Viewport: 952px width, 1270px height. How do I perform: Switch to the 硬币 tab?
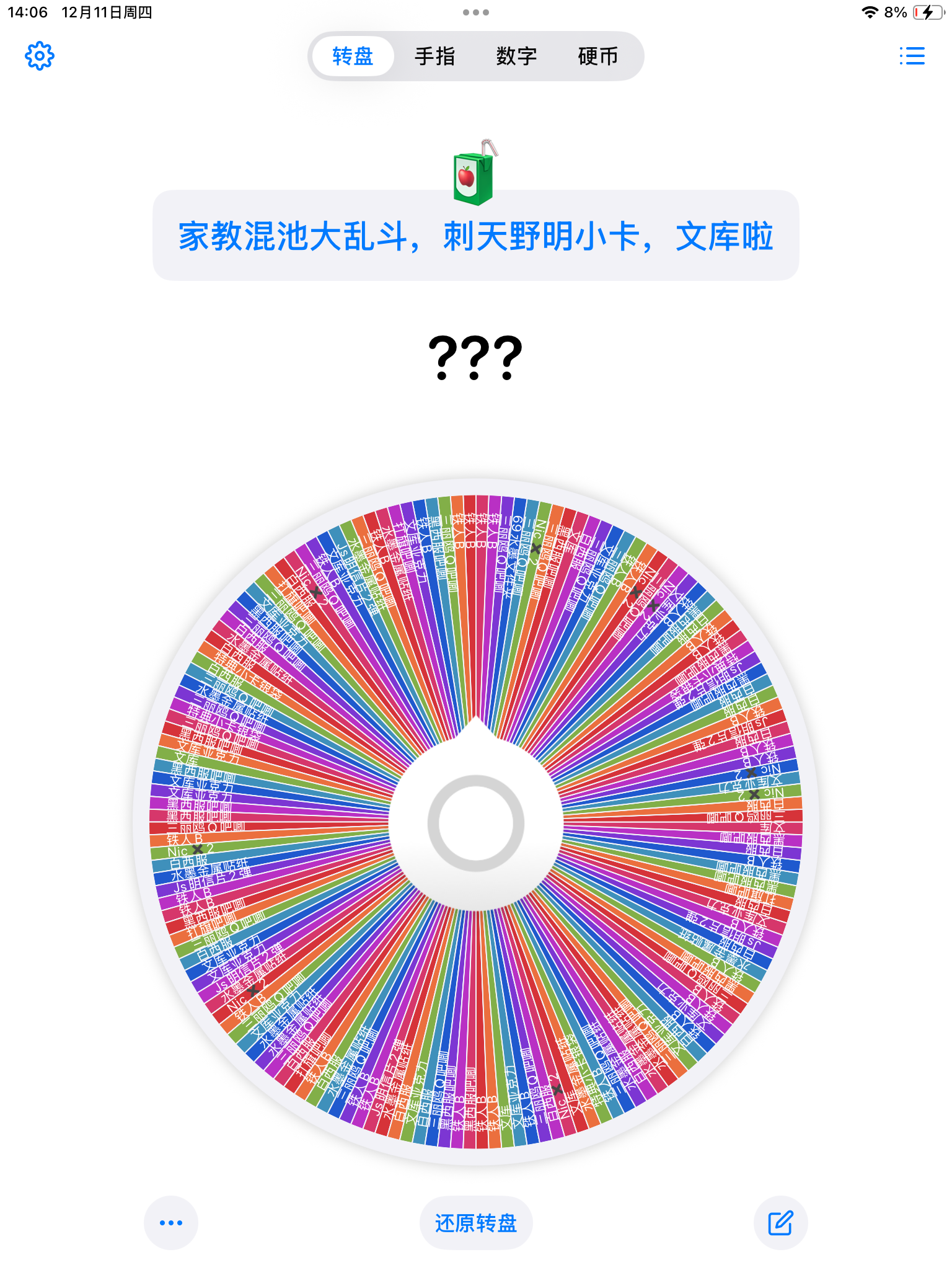click(597, 55)
